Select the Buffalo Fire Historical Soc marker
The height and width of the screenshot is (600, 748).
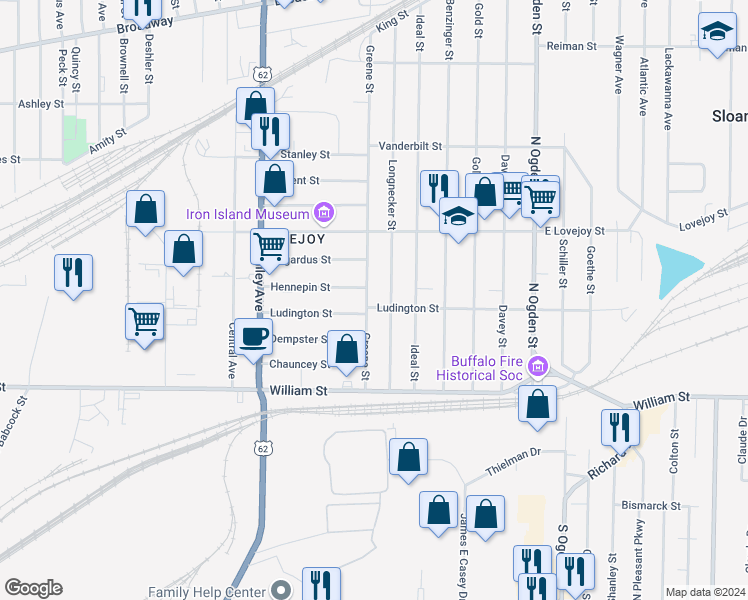point(539,367)
